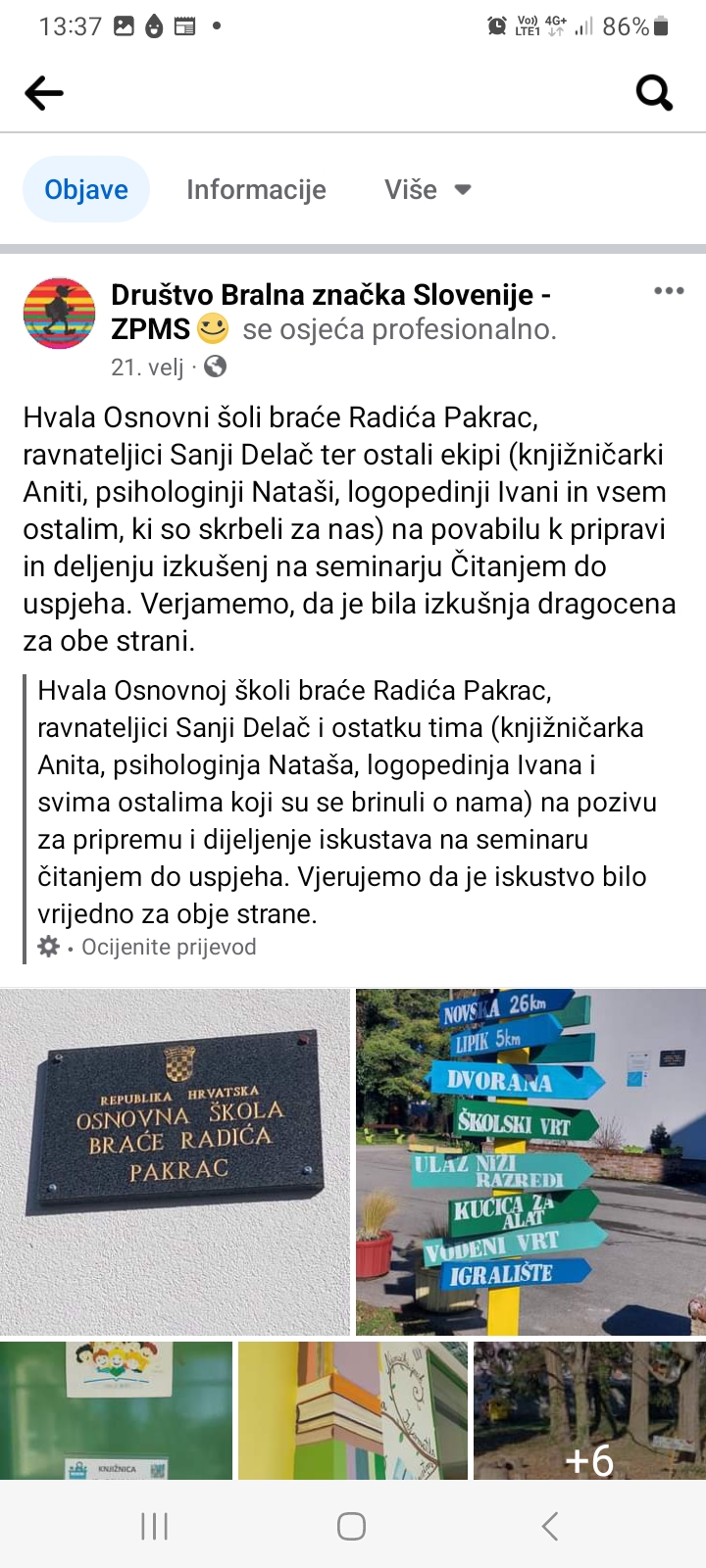Open the Društvo Bralna značka Slovenije profile picture
706x1568 pixels.
click(x=59, y=314)
